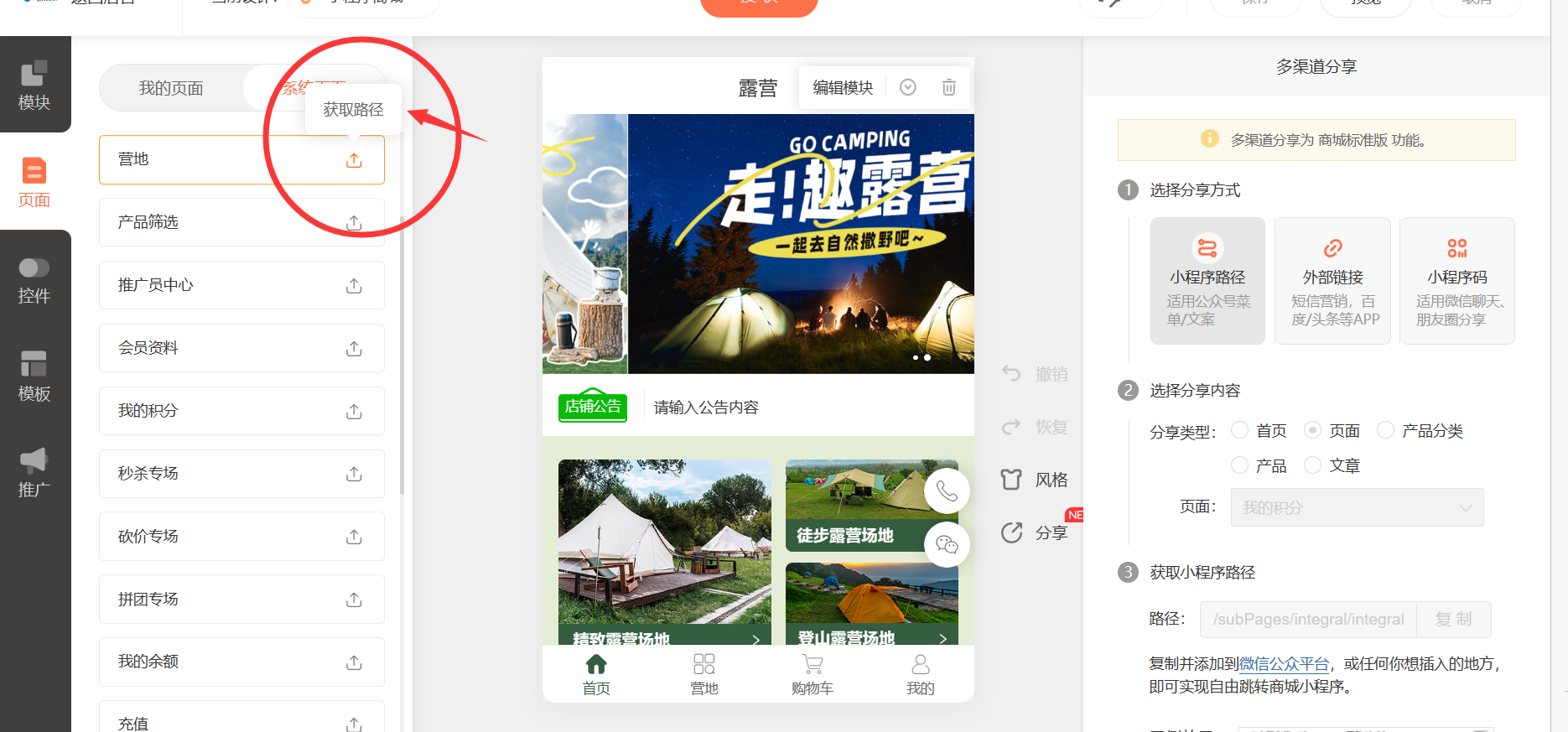Viewport: 1568px width, 732px height.
Task: Choose 外部链接 share method
Action: 1332,281
